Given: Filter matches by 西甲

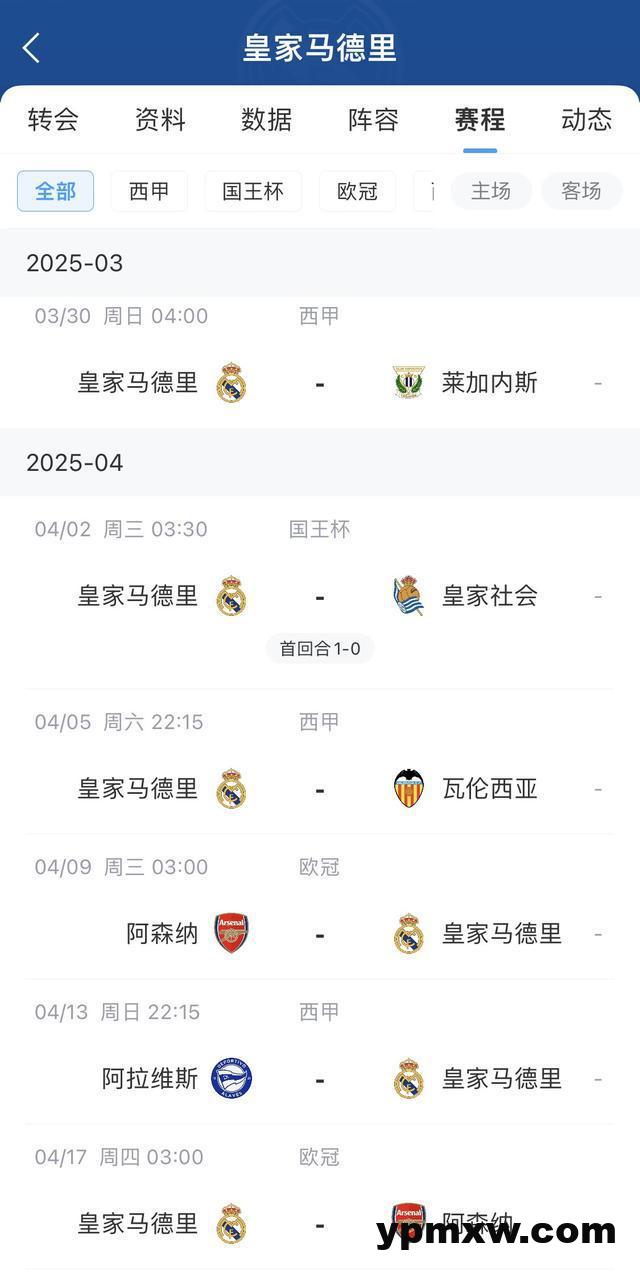Looking at the screenshot, I should (x=149, y=191).
